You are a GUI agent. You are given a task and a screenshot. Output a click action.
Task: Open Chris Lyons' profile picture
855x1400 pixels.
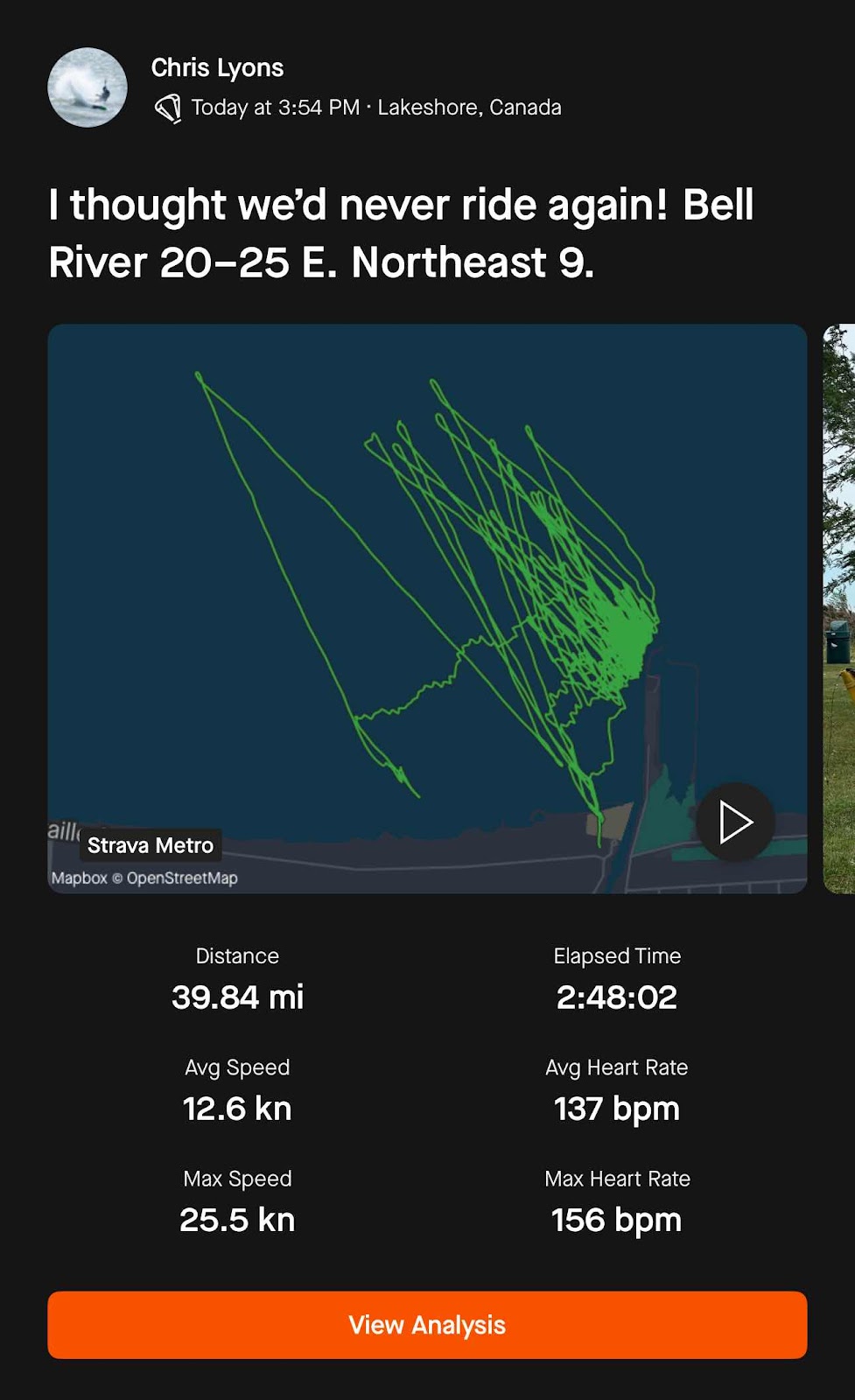[88, 87]
